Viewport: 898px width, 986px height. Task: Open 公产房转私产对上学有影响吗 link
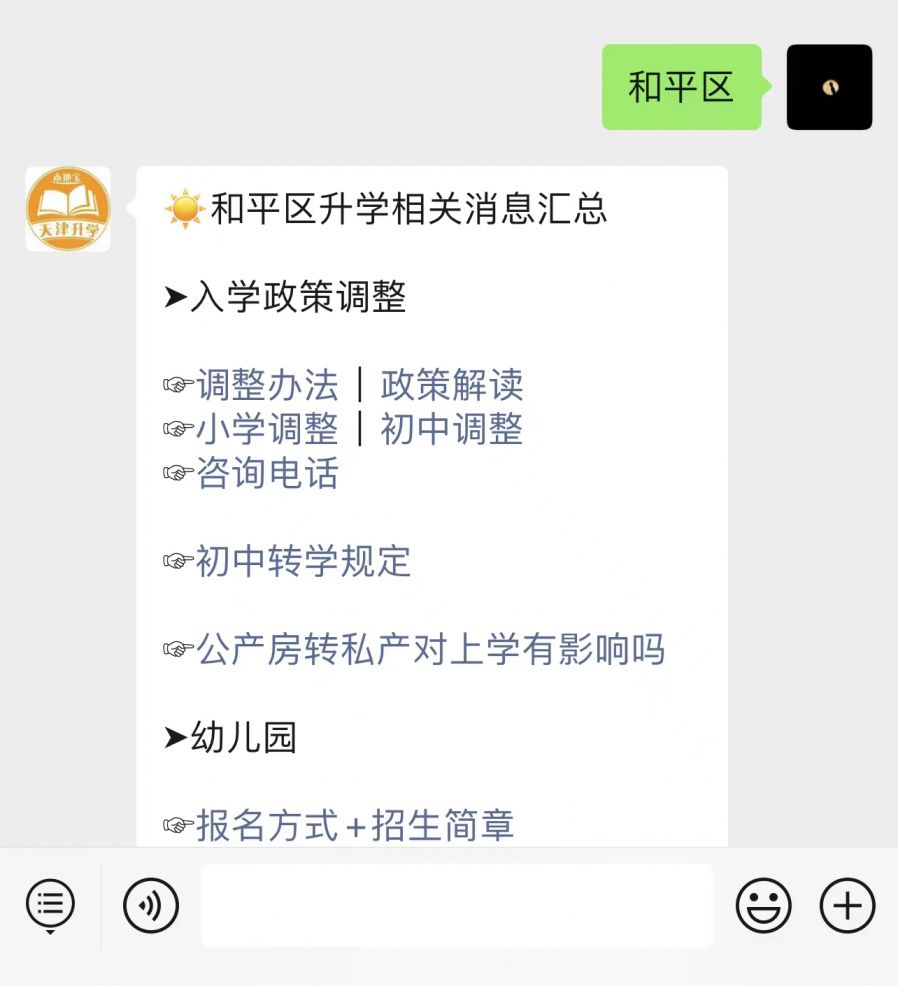[430, 649]
